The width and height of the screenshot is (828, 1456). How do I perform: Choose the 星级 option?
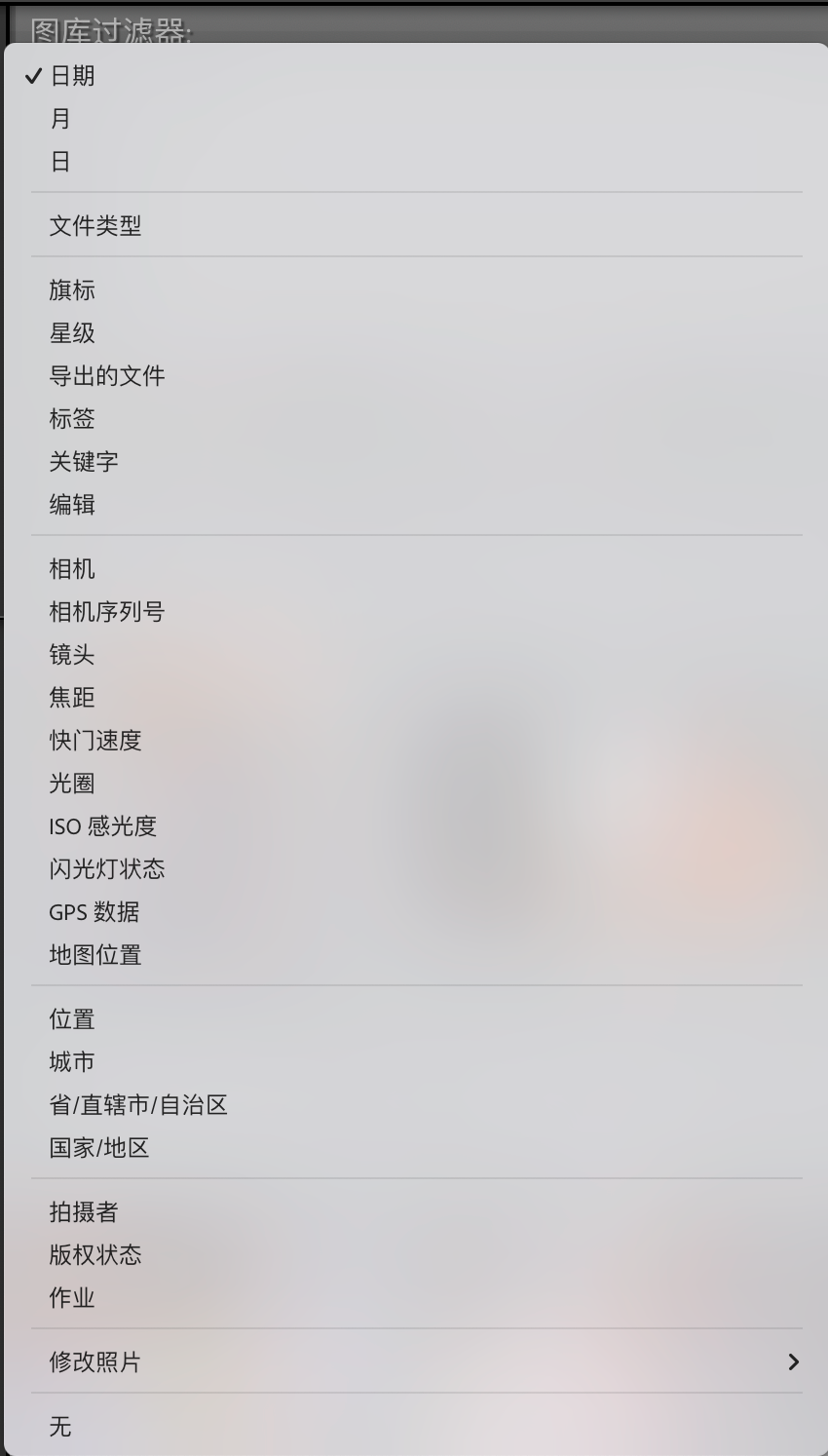point(72,333)
